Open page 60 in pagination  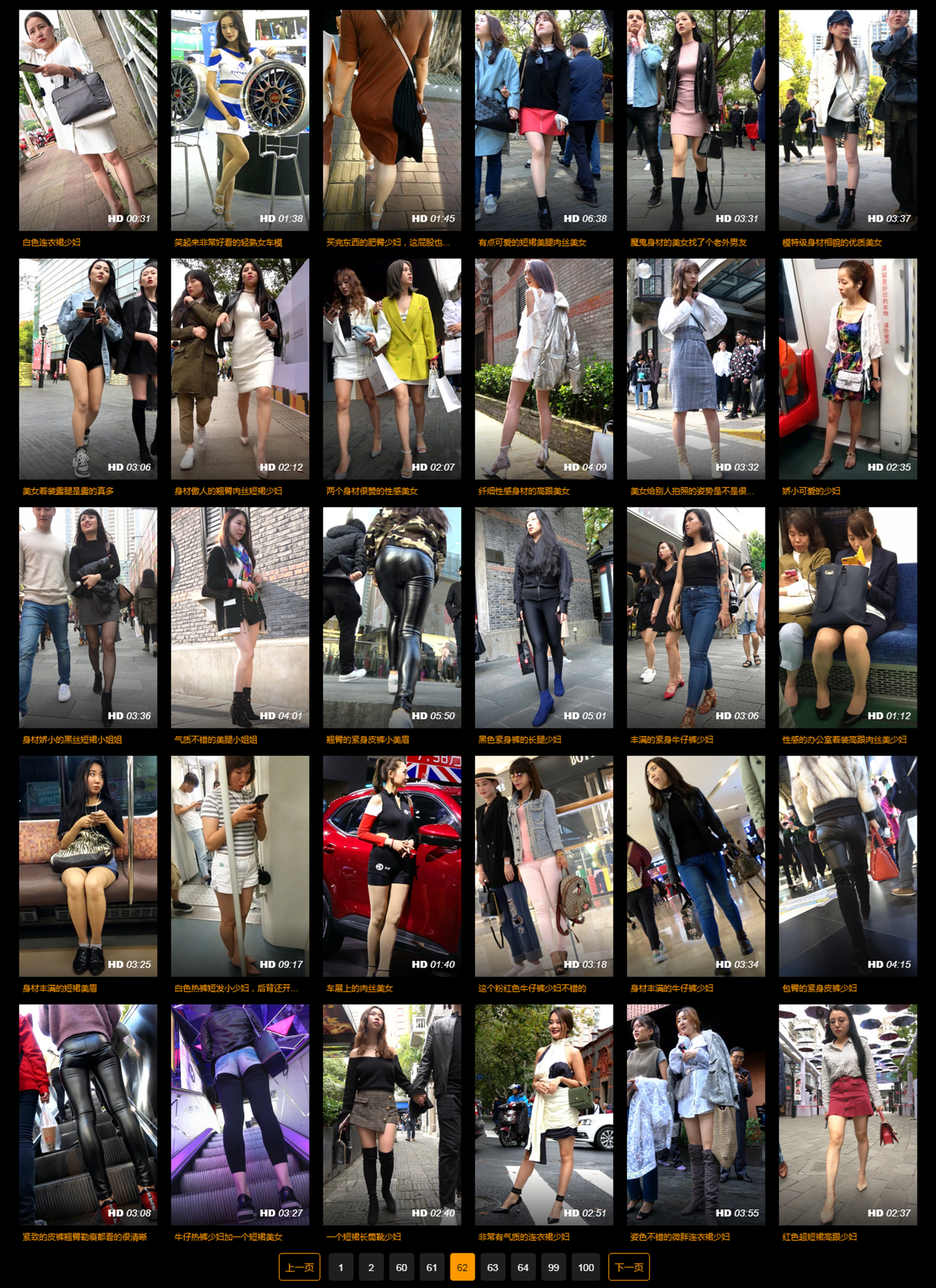401,1267
